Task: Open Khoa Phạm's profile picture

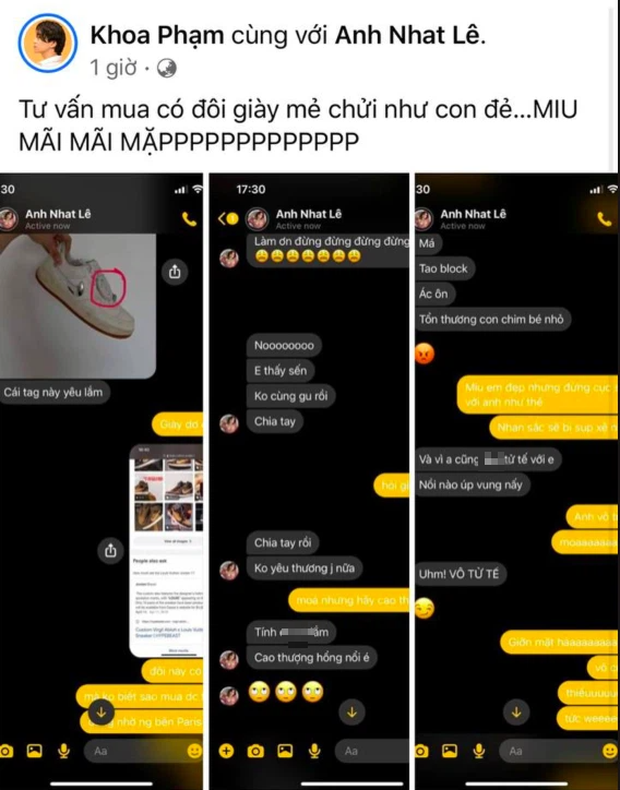Action: (x=46, y=44)
